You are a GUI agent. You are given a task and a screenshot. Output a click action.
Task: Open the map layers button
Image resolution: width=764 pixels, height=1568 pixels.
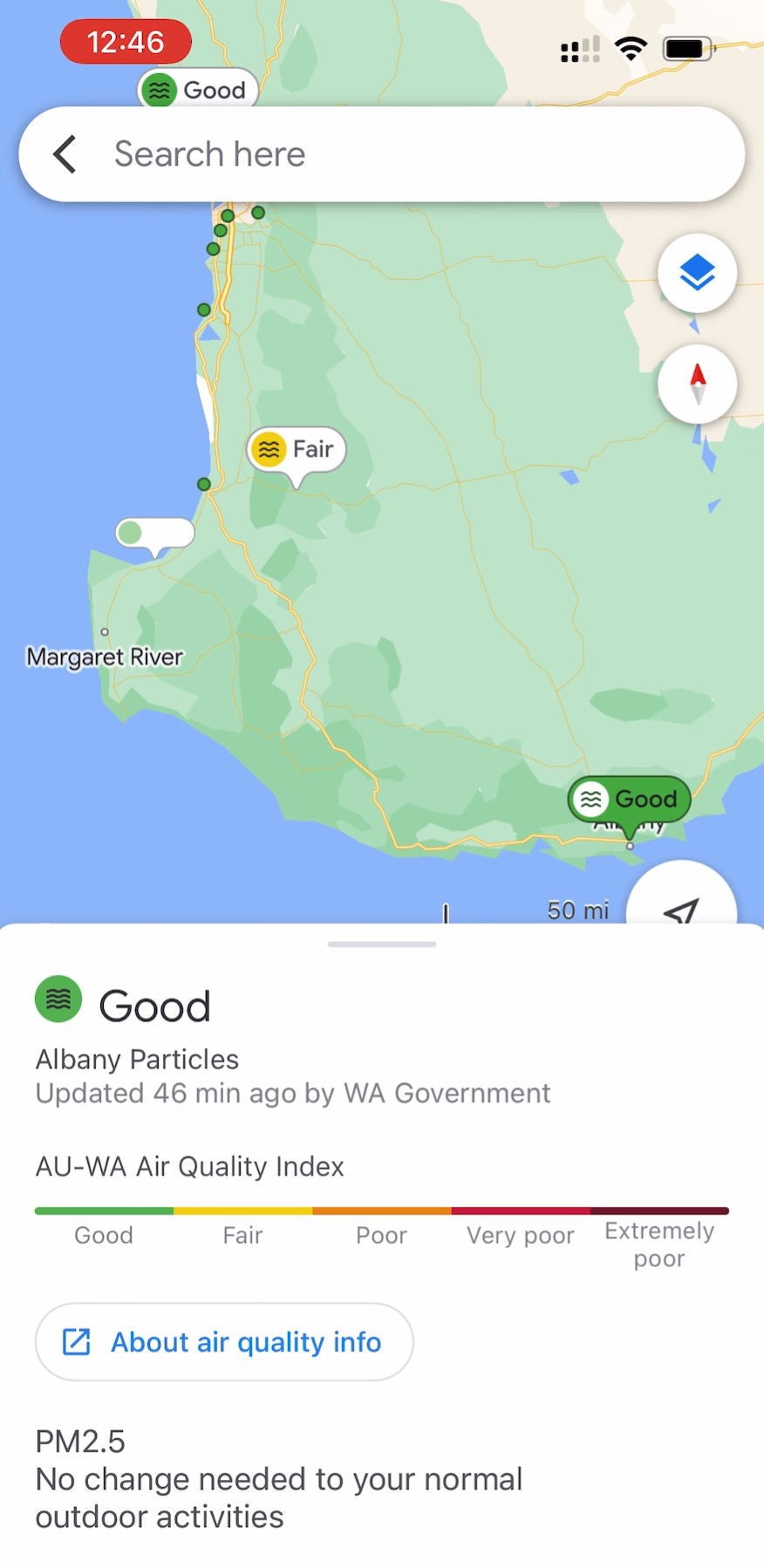(697, 273)
